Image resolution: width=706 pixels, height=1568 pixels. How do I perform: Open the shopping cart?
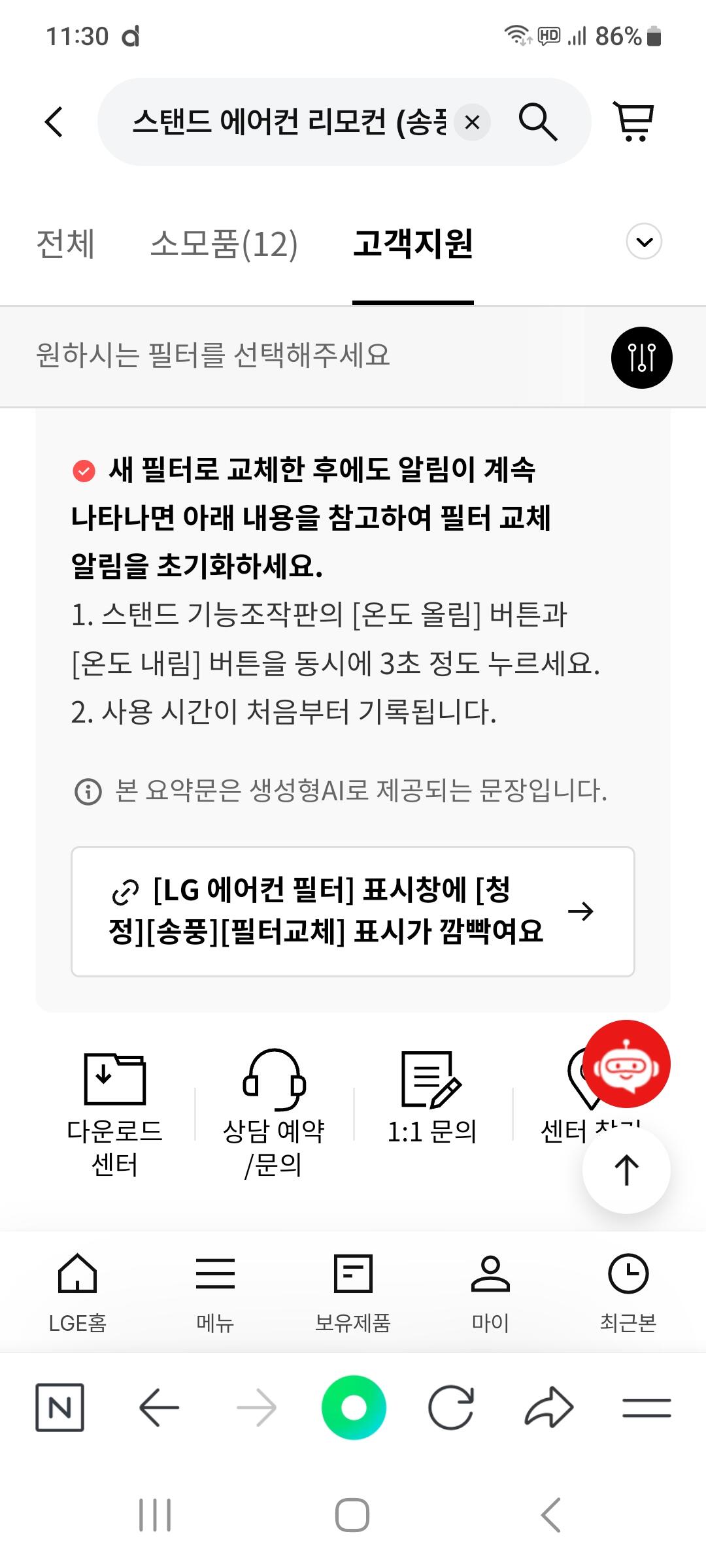point(633,122)
